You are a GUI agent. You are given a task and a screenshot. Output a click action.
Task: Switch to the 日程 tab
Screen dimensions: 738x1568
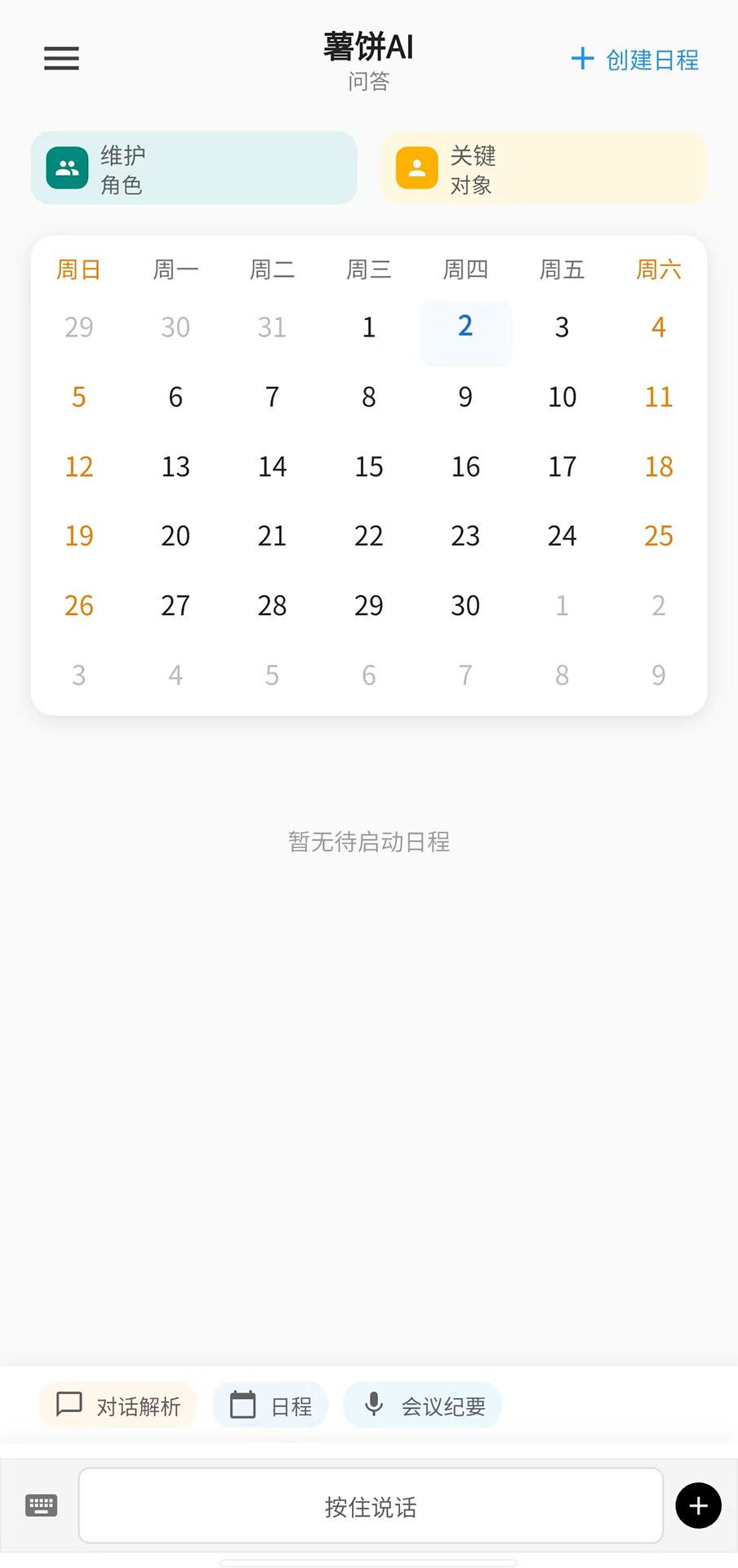click(x=270, y=1405)
